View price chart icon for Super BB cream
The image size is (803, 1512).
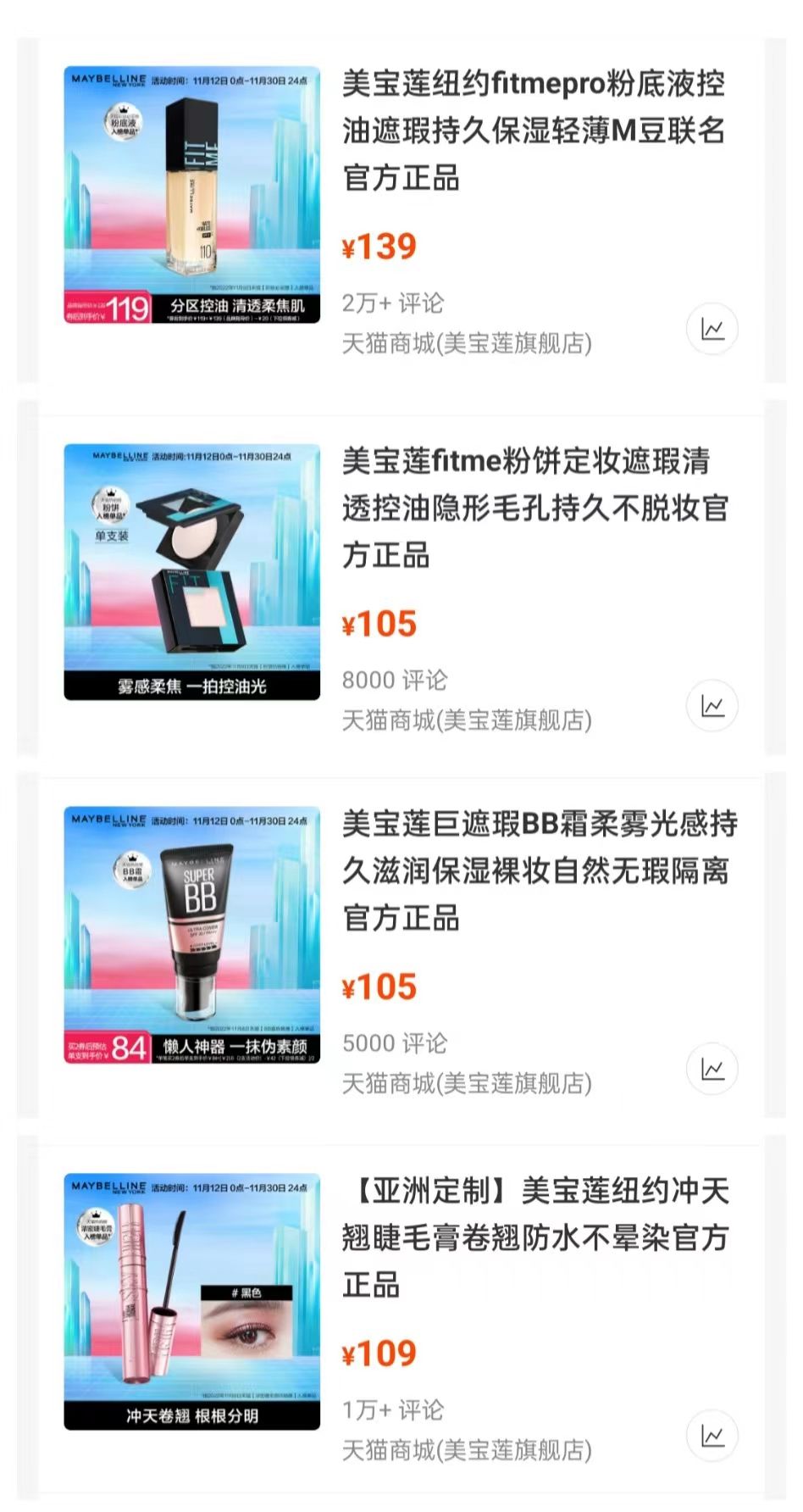(x=712, y=1069)
